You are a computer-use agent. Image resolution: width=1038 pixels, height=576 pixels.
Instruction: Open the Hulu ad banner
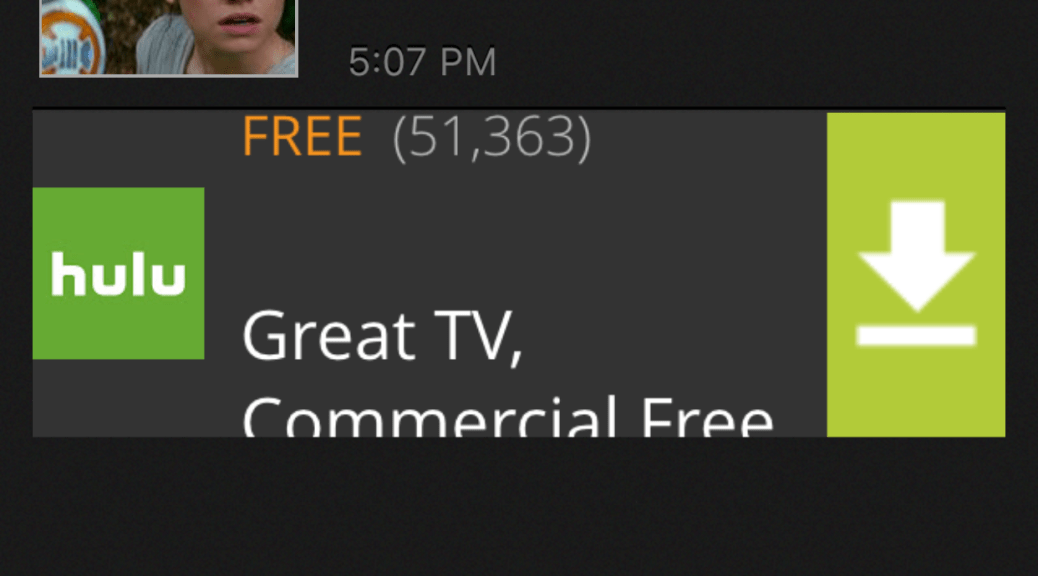[430, 274]
